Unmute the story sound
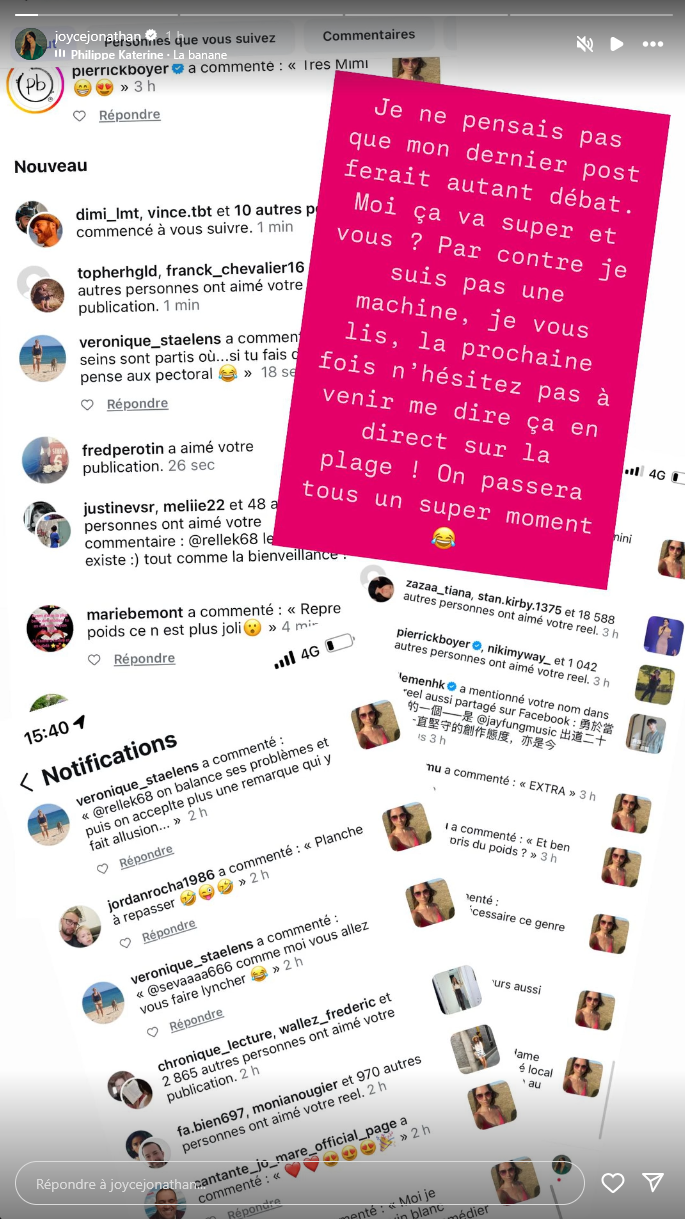Viewport: 685px width, 1219px height. (x=585, y=44)
